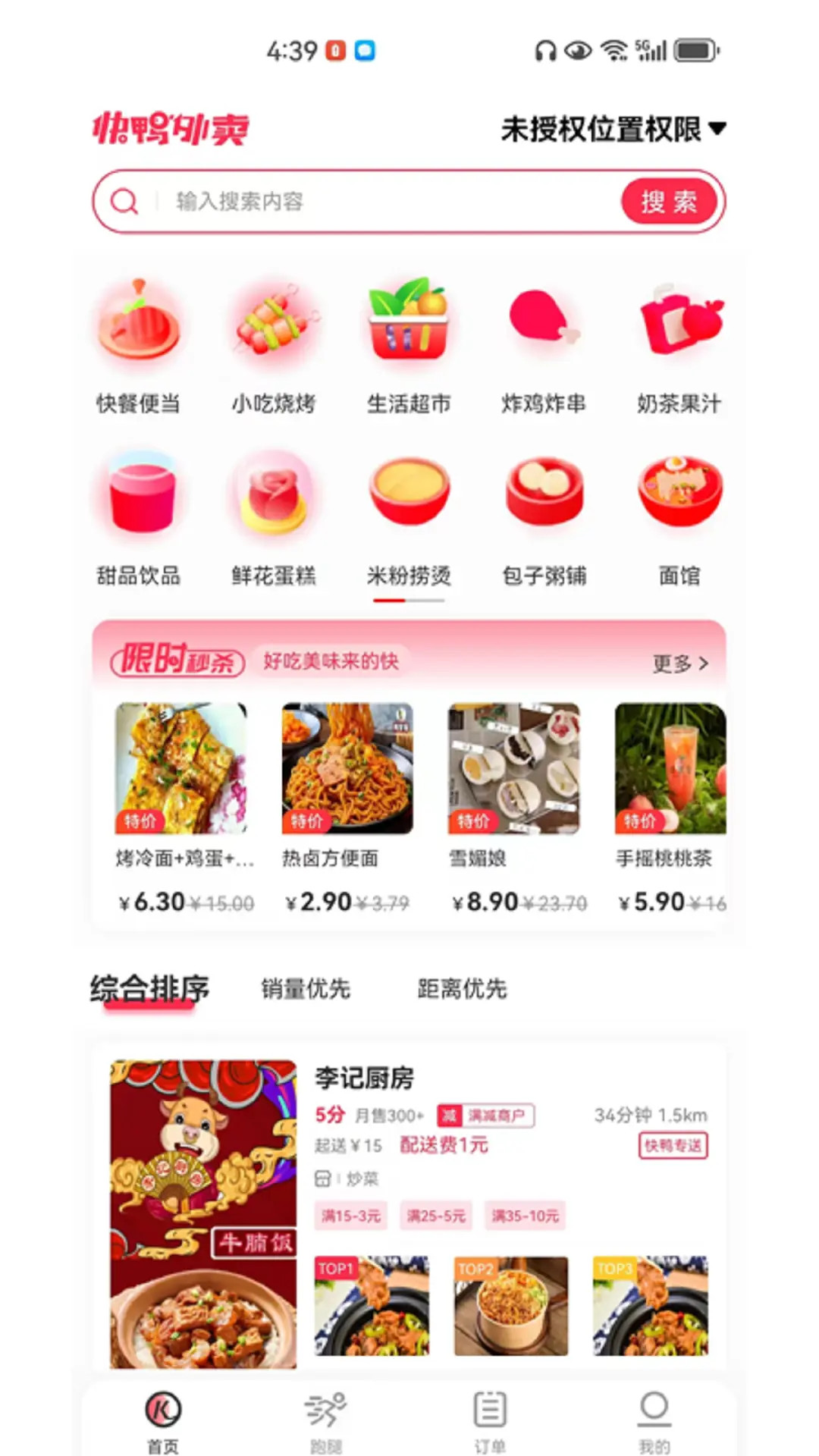Tap the 搜索 button
This screenshot has width=819, height=1456.
click(x=670, y=201)
